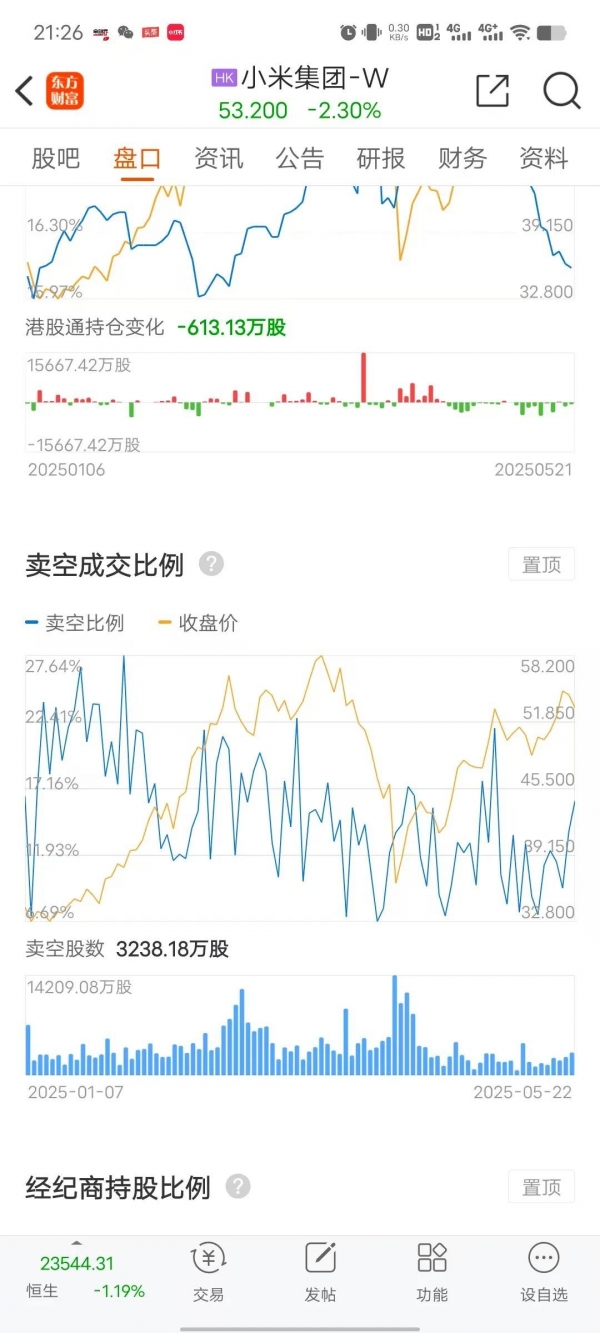Select the 研报 tab
This screenshot has width=600, height=1333.
(381, 158)
